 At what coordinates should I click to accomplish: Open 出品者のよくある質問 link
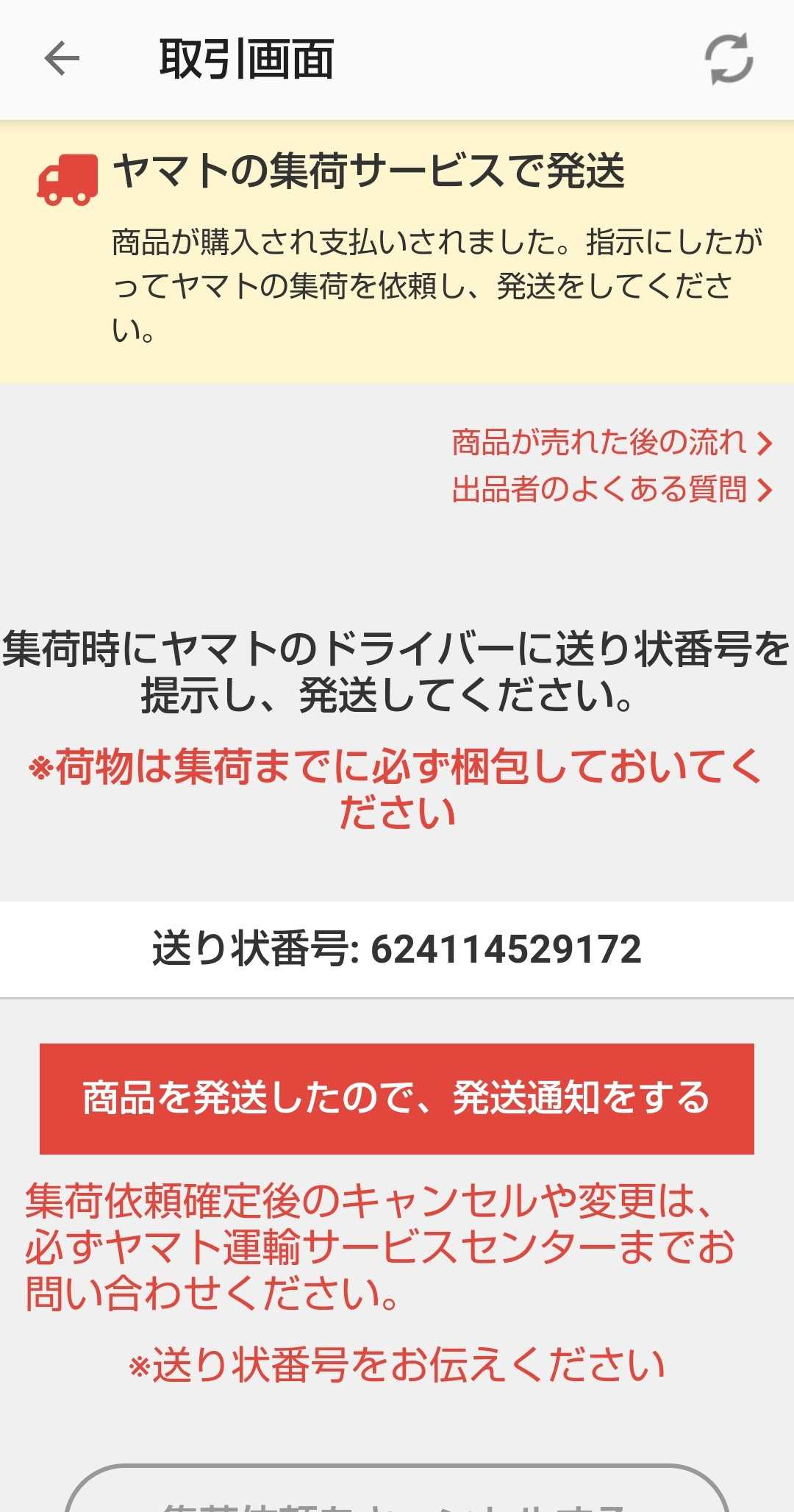coord(612,490)
